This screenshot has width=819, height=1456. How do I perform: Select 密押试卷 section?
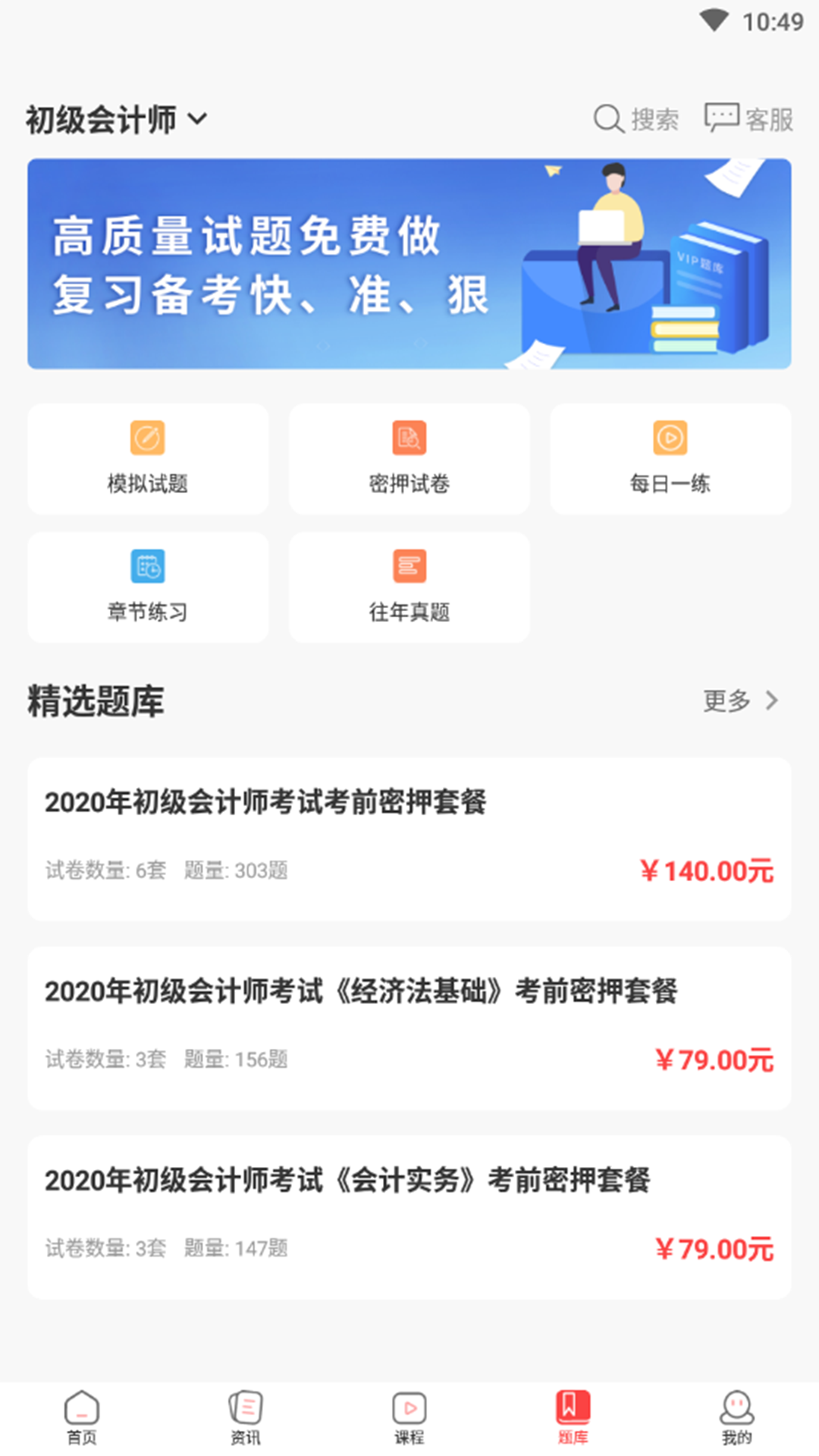[409, 459]
